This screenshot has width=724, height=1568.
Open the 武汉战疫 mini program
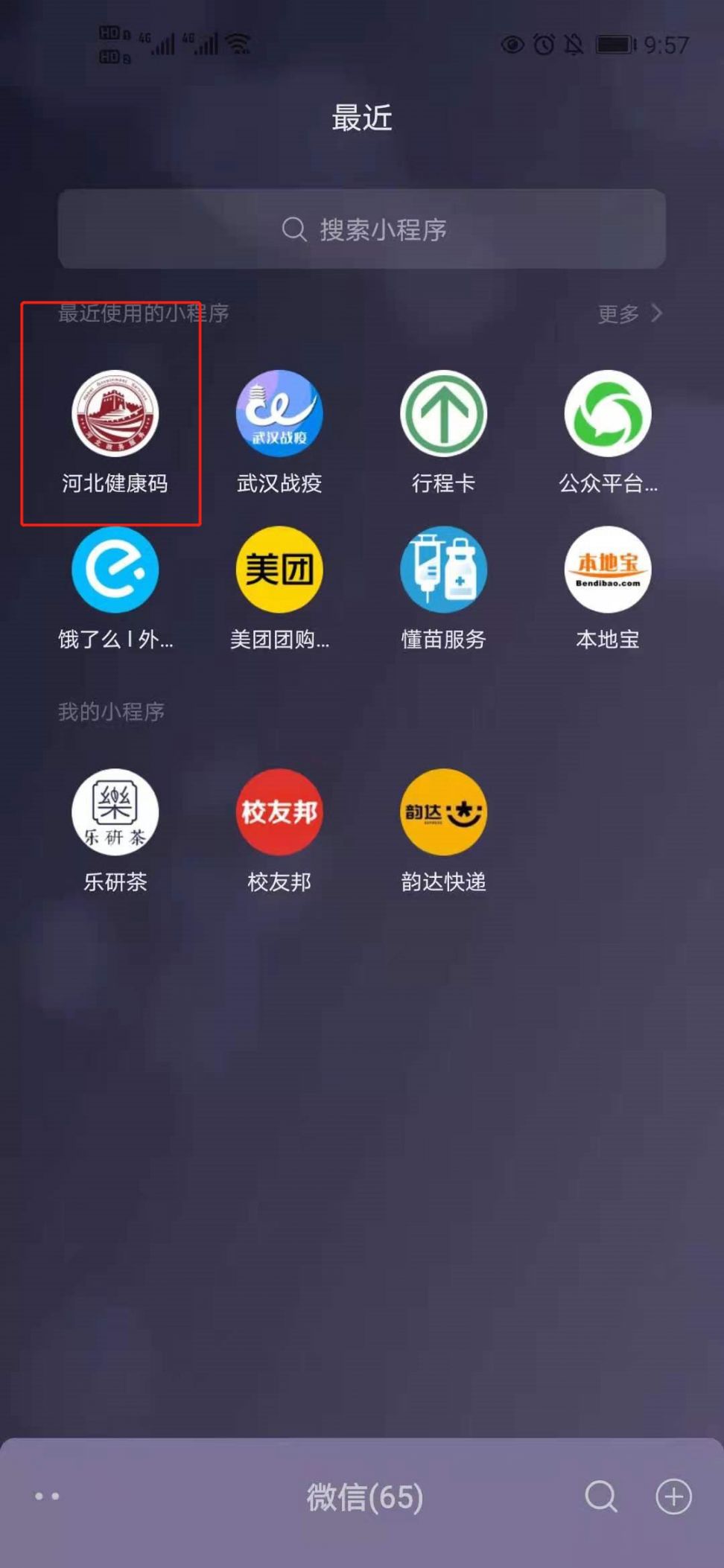pos(279,415)
